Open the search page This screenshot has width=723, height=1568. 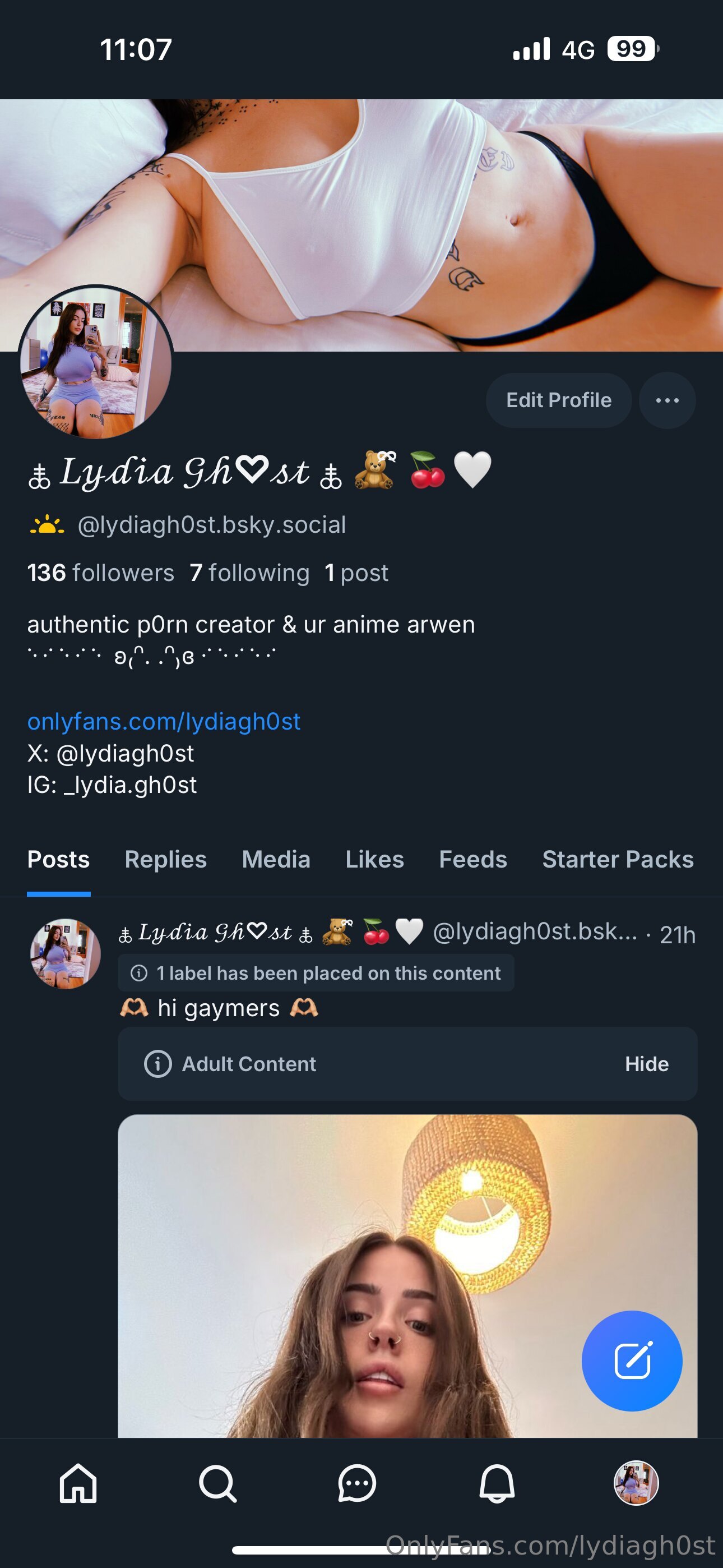tap(217, 1483)
